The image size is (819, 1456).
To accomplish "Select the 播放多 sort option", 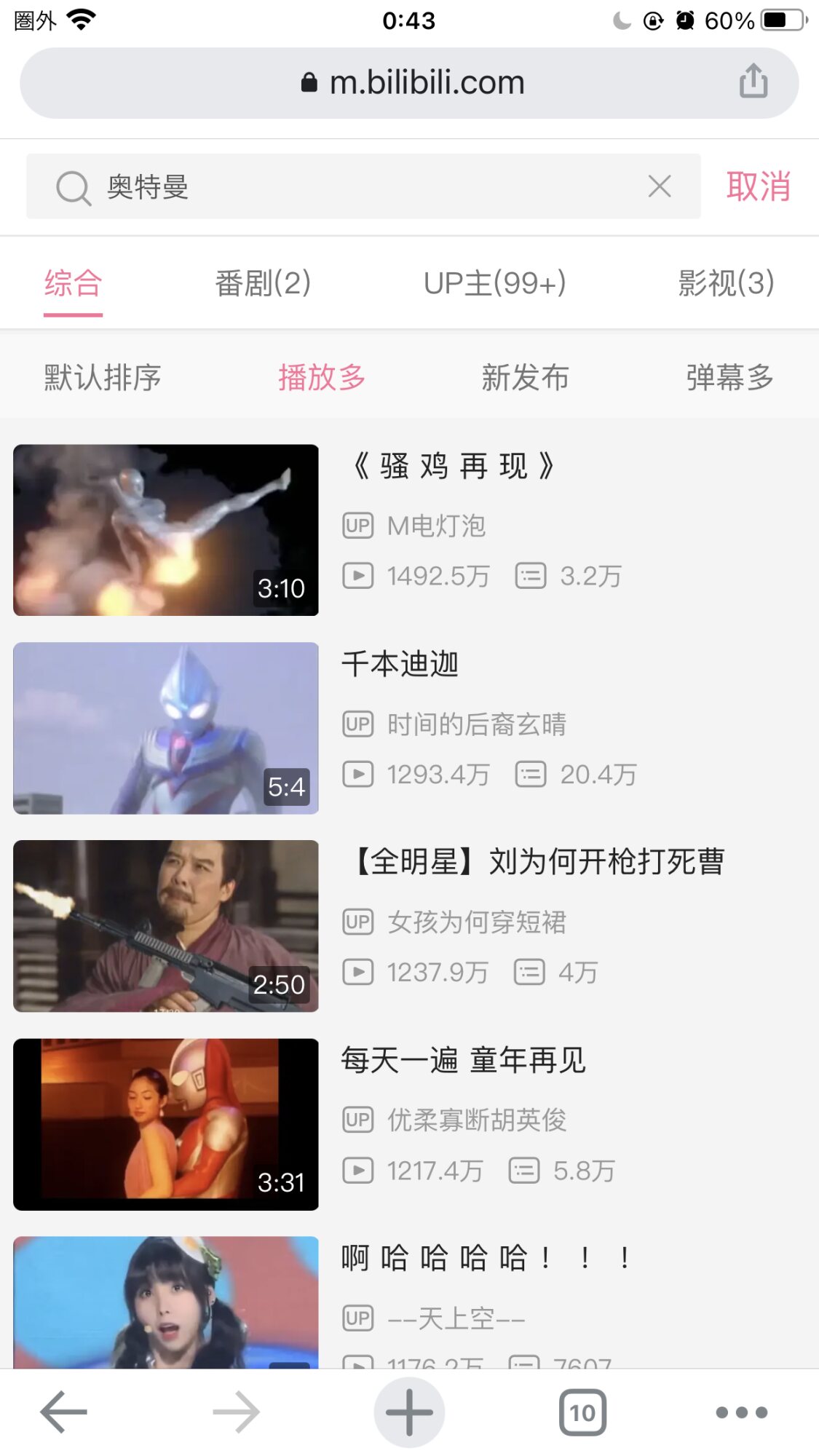I will (x=322, y=377).
